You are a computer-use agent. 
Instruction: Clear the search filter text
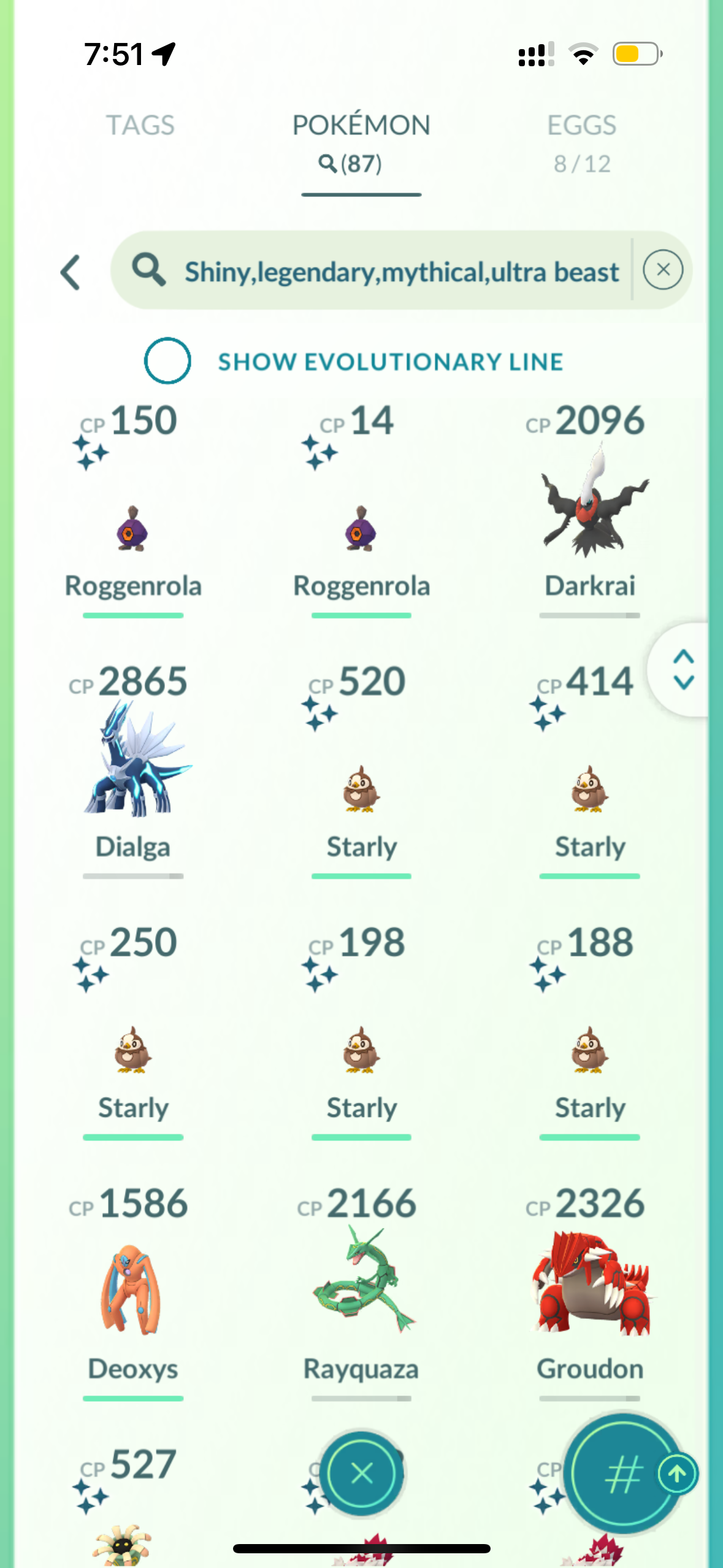pos(662,270)
